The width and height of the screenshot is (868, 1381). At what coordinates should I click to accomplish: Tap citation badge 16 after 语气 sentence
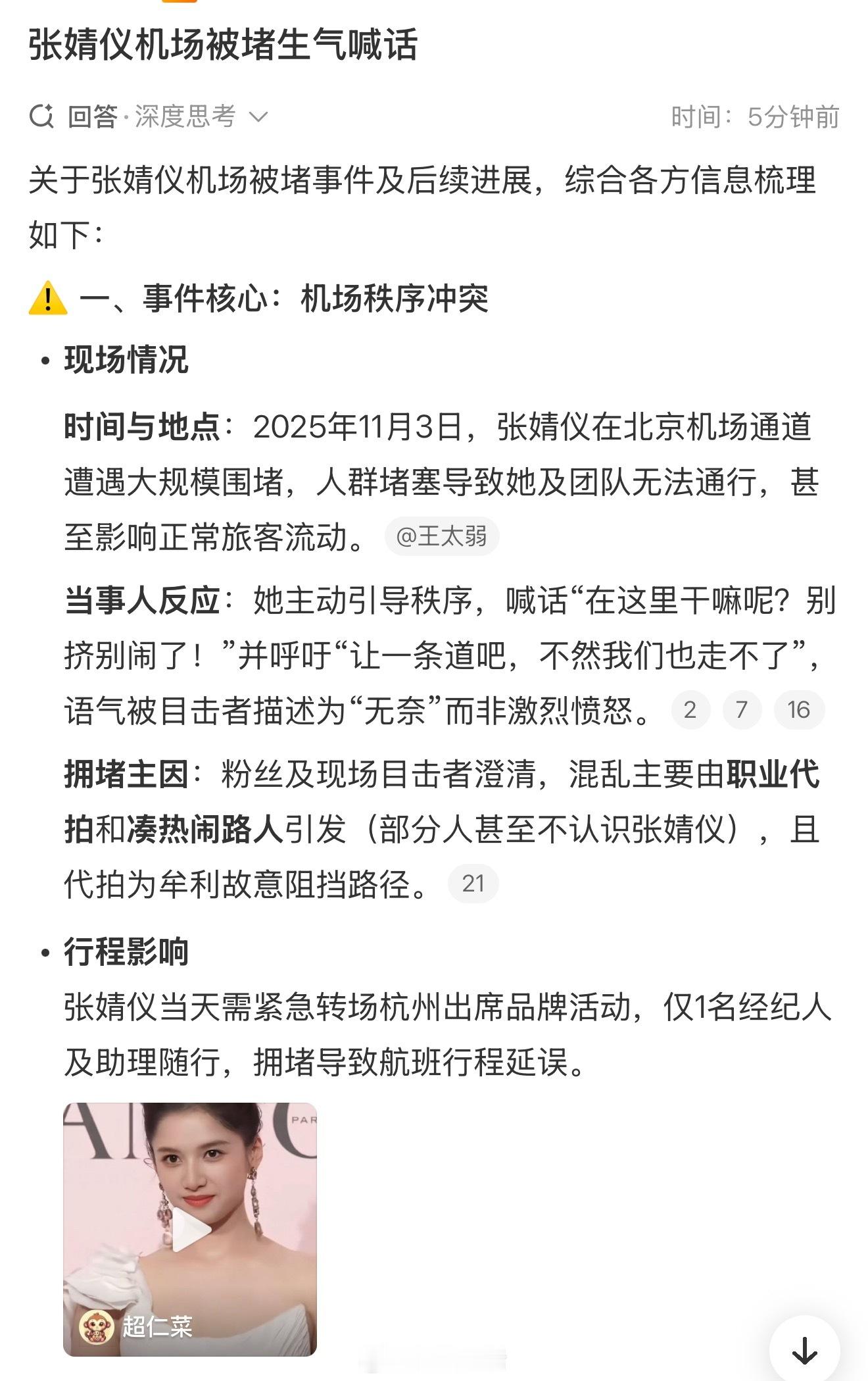(x=798, y=711)
